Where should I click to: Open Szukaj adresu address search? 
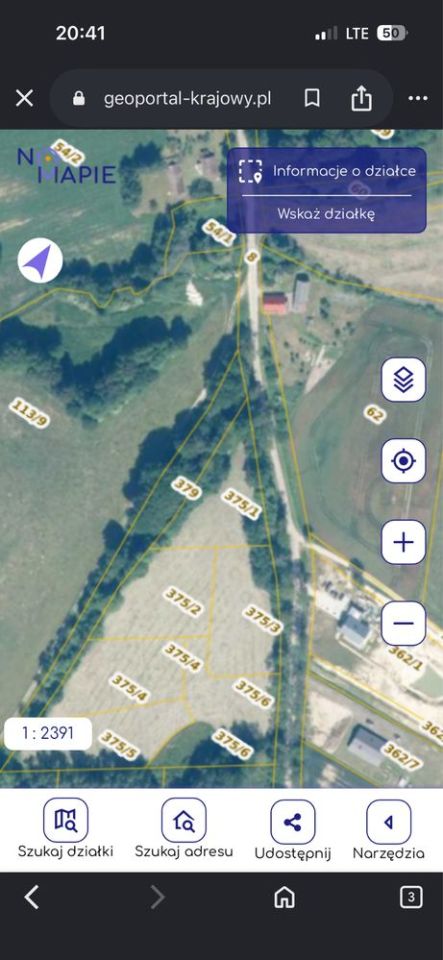pyautogui.click(x=184, y=829)
